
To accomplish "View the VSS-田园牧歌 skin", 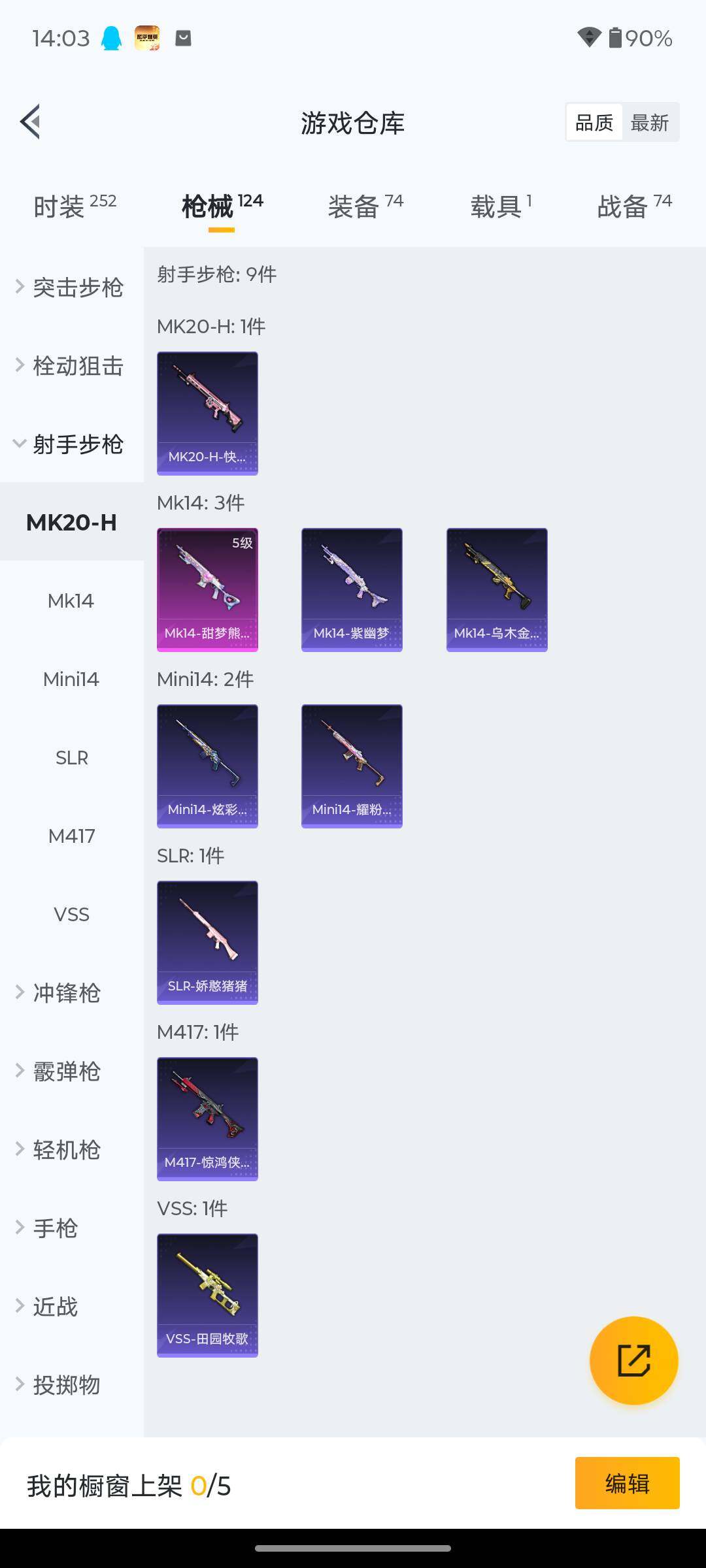I will 207,1295.
